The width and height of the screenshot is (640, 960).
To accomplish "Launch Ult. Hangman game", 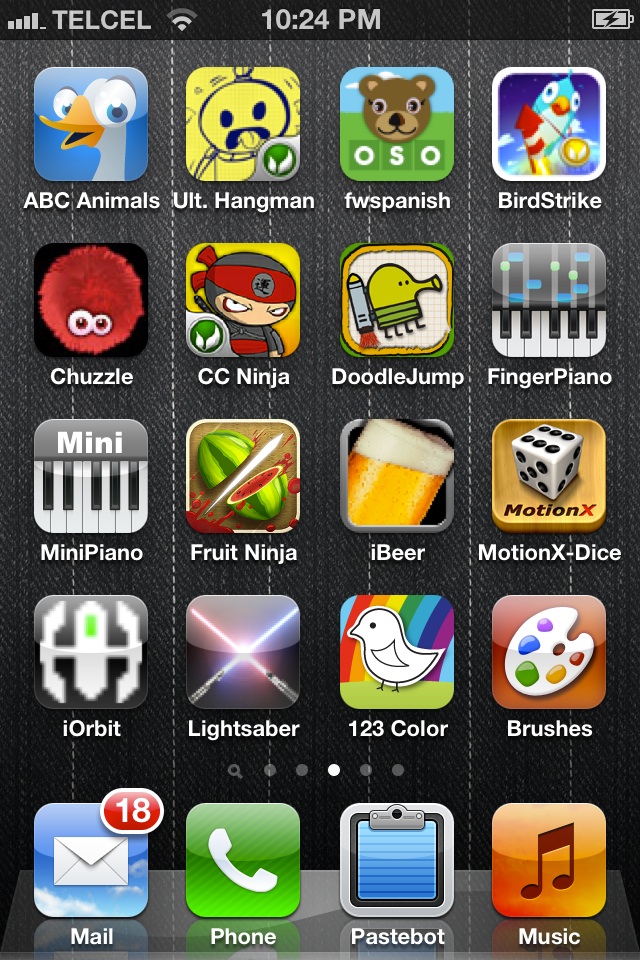I will coord(243,124).
